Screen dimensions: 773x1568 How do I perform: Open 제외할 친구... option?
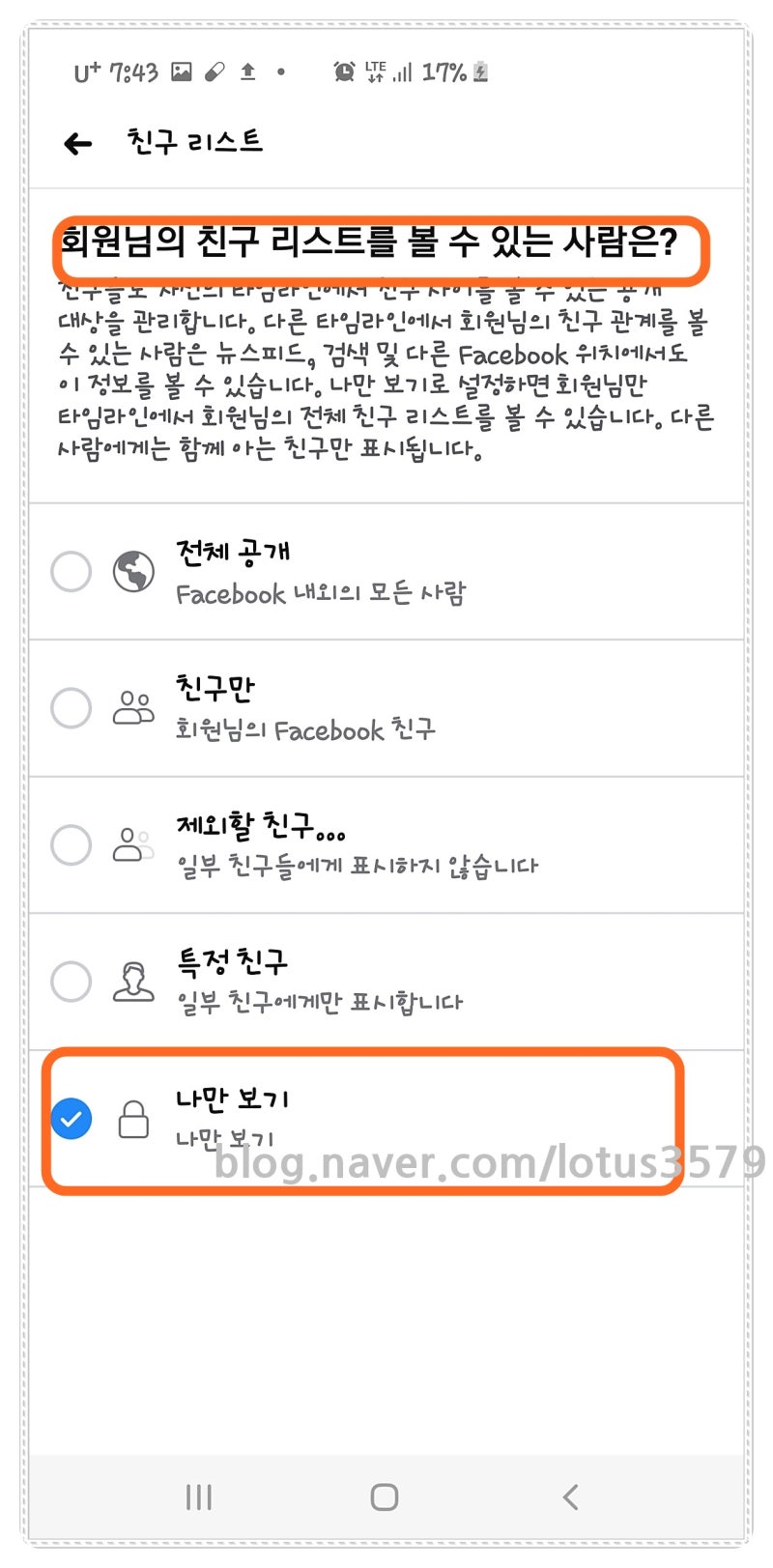(x=386, y=845)
